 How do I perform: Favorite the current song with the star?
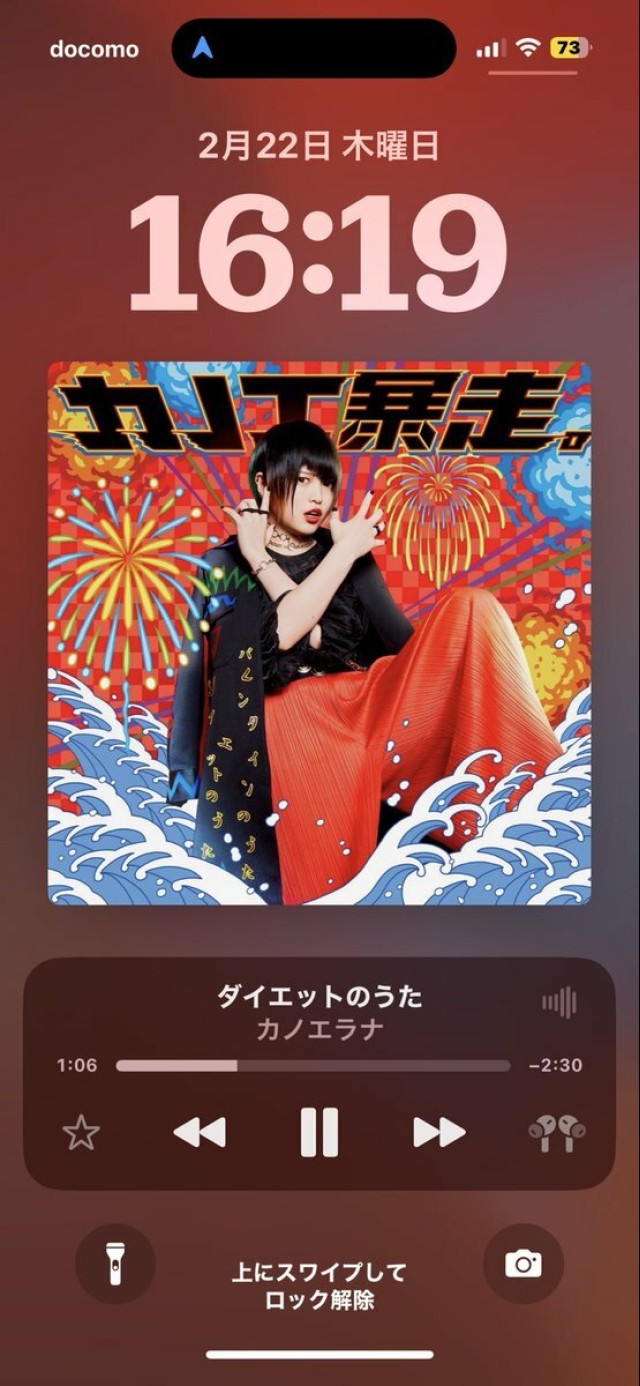(81, 1132)
